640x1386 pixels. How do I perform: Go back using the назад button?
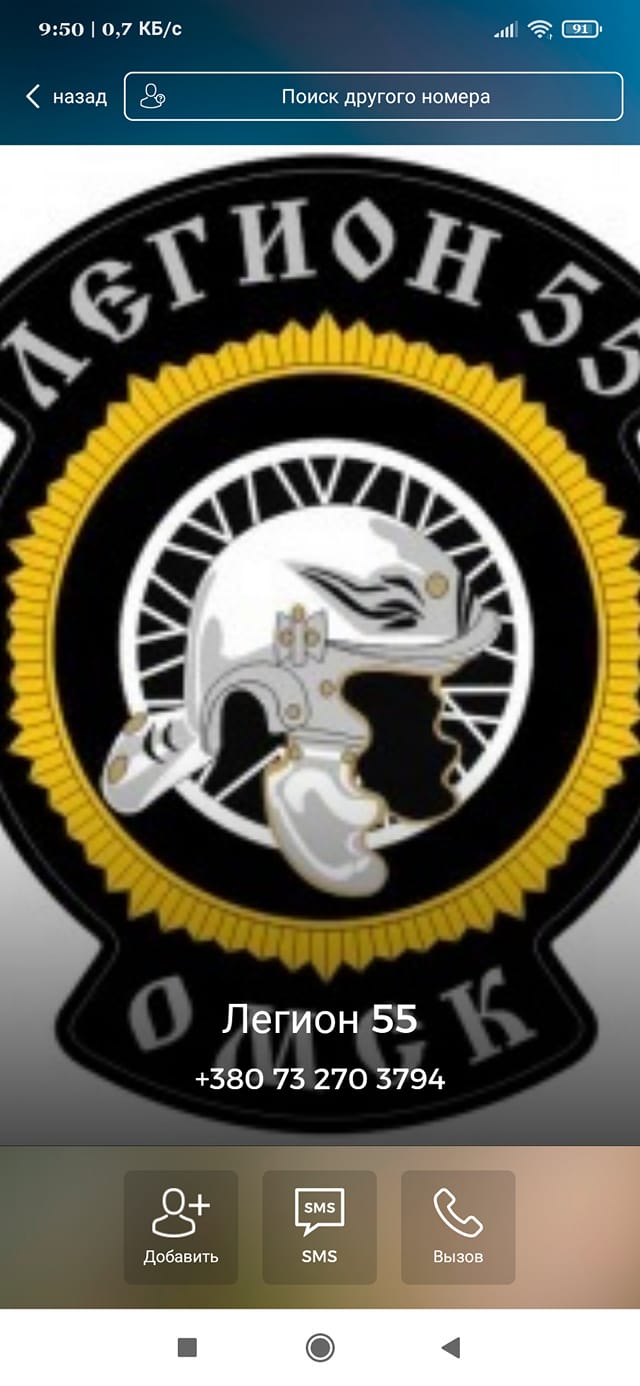point(66,97)
